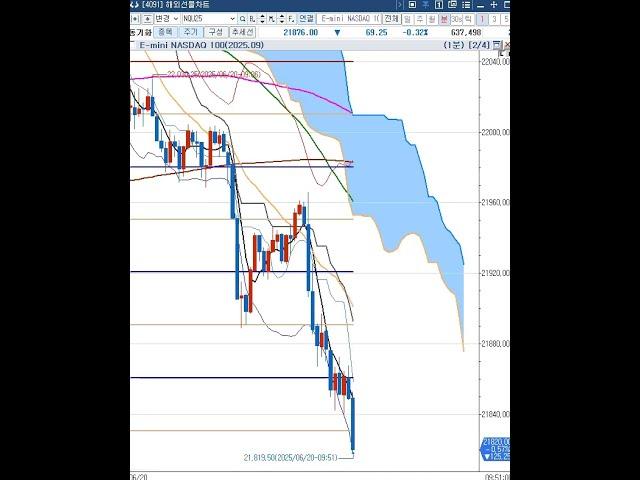This screenshot has width=640, height=480.
Task: Switch chart to 월 (monthly) period
Action: pos(430,18)
